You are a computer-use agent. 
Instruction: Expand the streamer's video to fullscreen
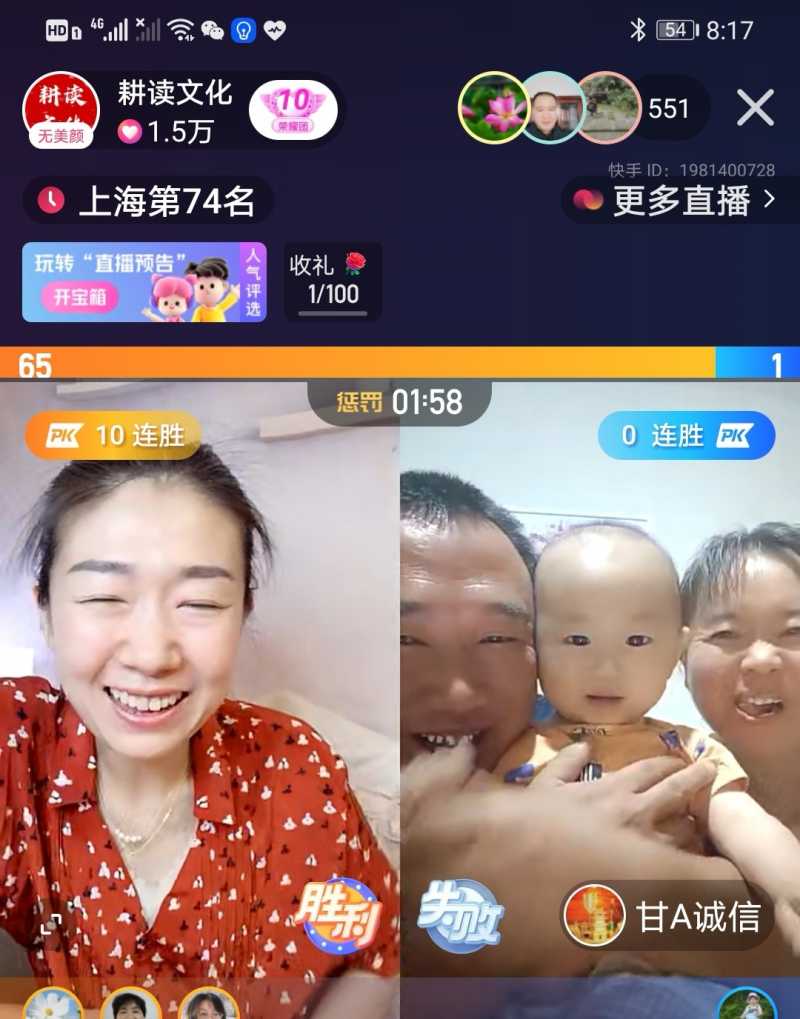[x=51, y=925]
